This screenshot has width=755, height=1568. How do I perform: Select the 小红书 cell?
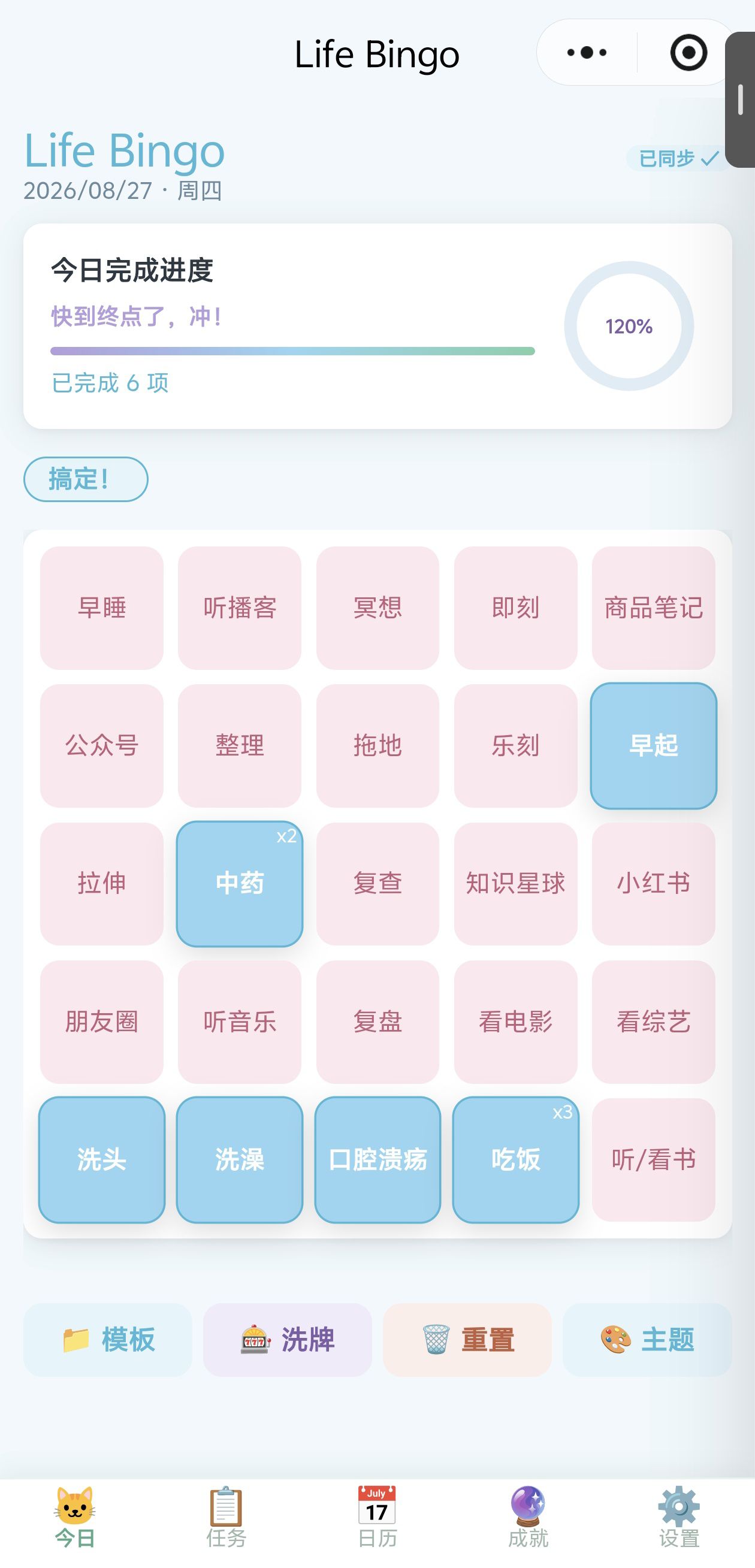(x=653, y=884)
